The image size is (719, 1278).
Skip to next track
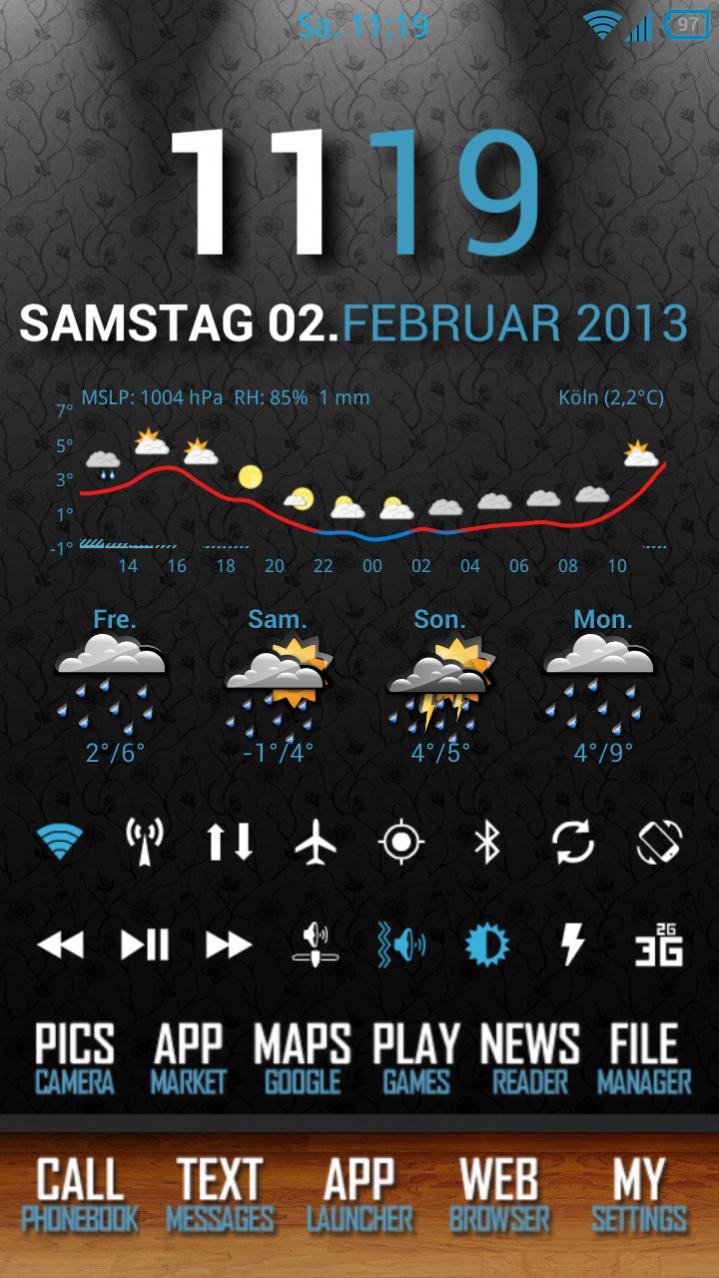click(229, 944)
